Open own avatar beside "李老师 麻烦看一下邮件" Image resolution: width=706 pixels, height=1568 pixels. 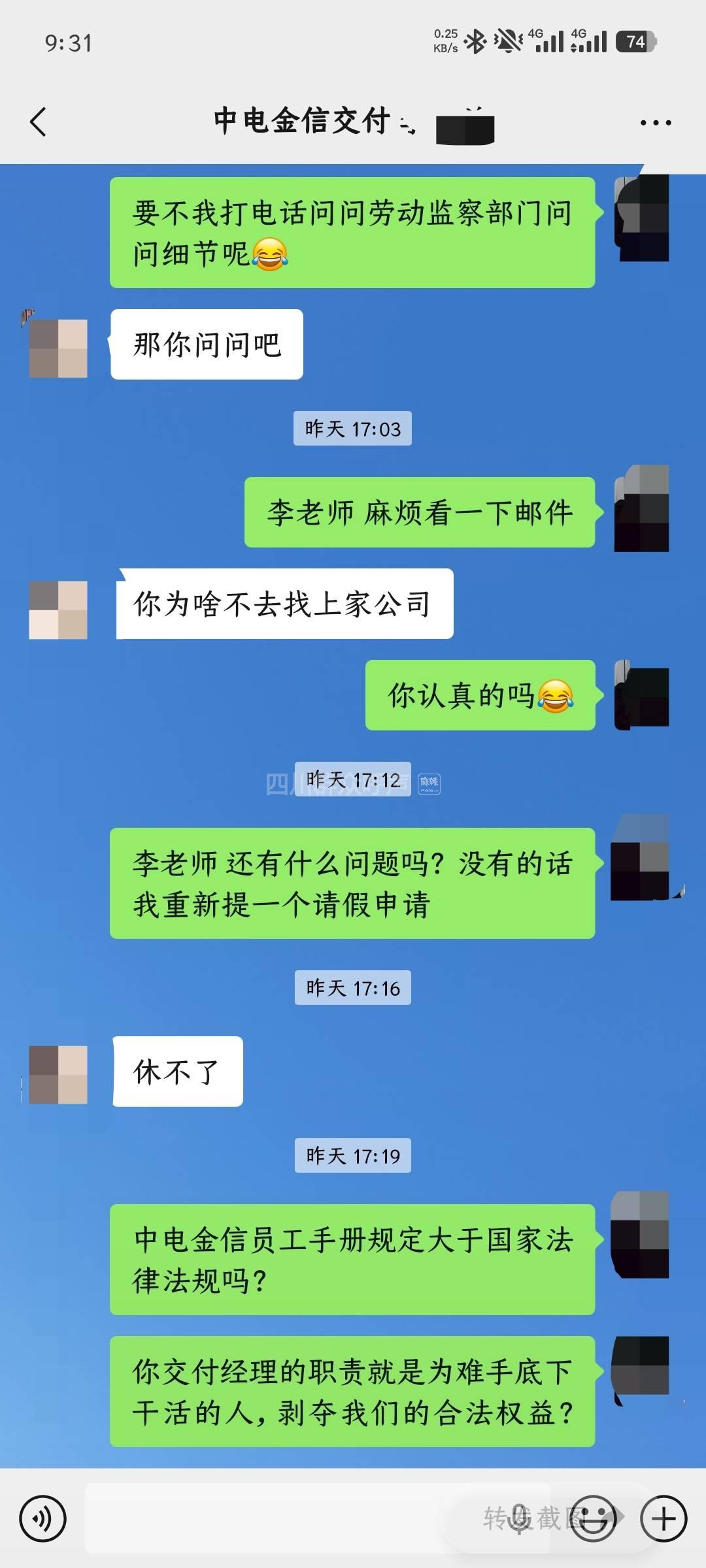641,509
